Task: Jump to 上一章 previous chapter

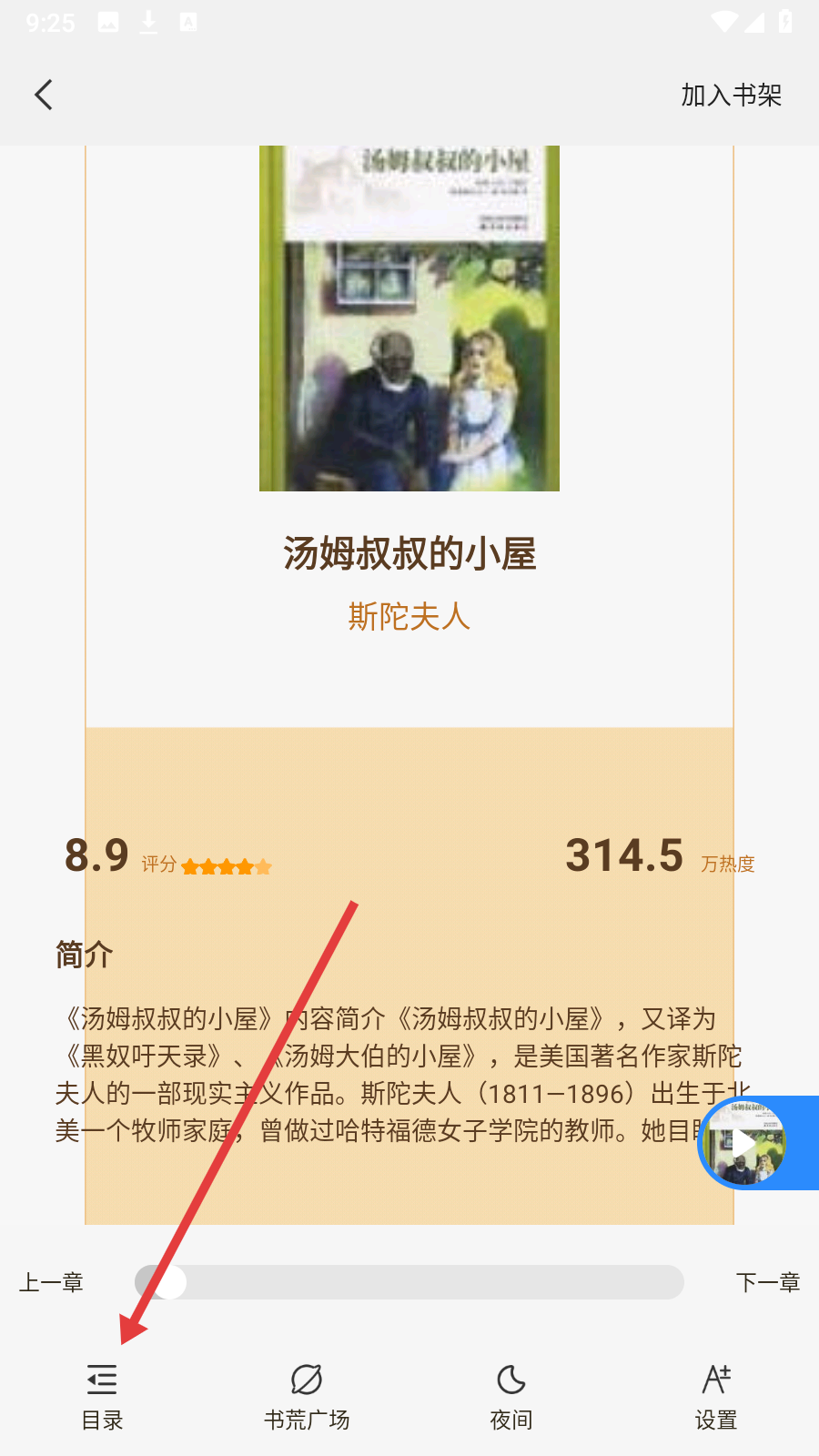Action: tap(52, 1282)
